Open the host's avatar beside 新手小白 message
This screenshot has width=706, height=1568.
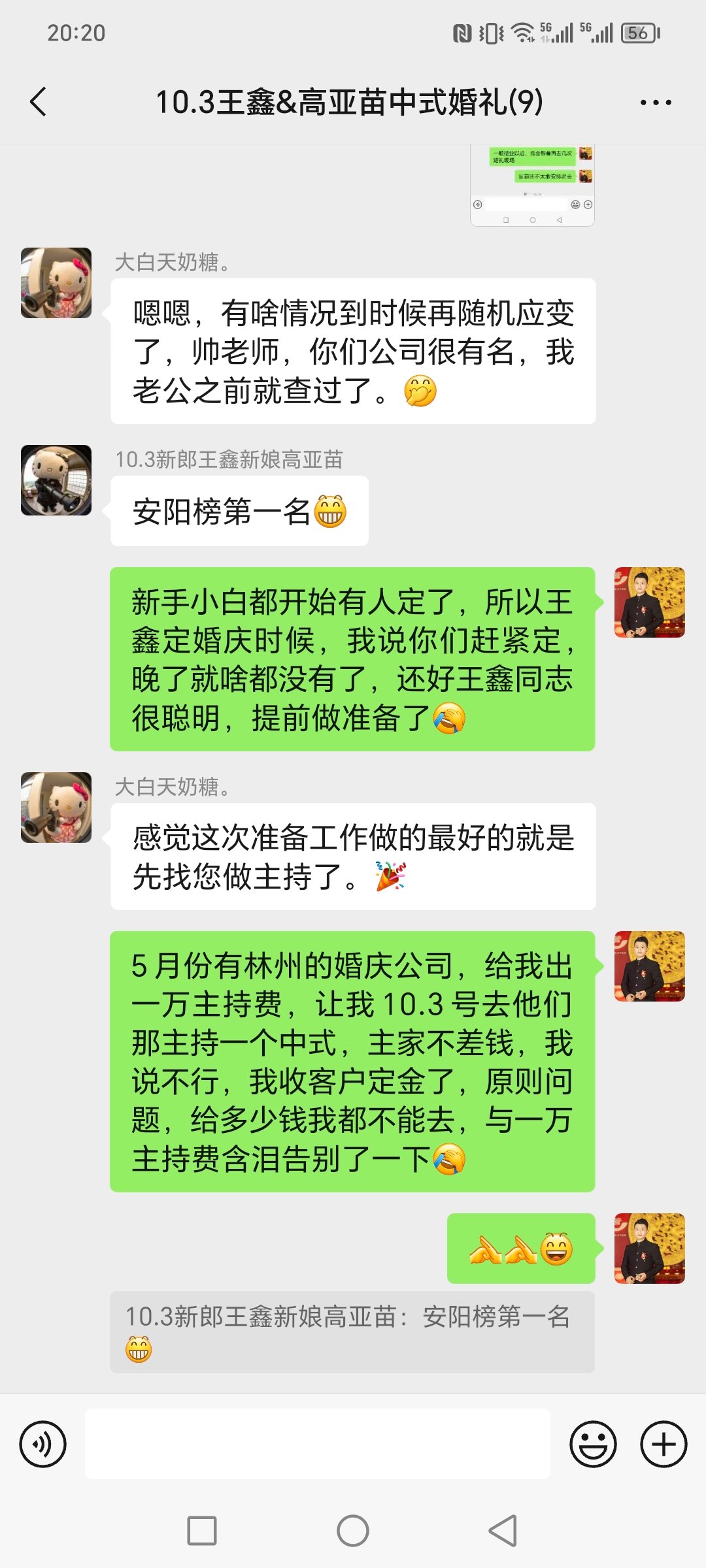[649, 602]
